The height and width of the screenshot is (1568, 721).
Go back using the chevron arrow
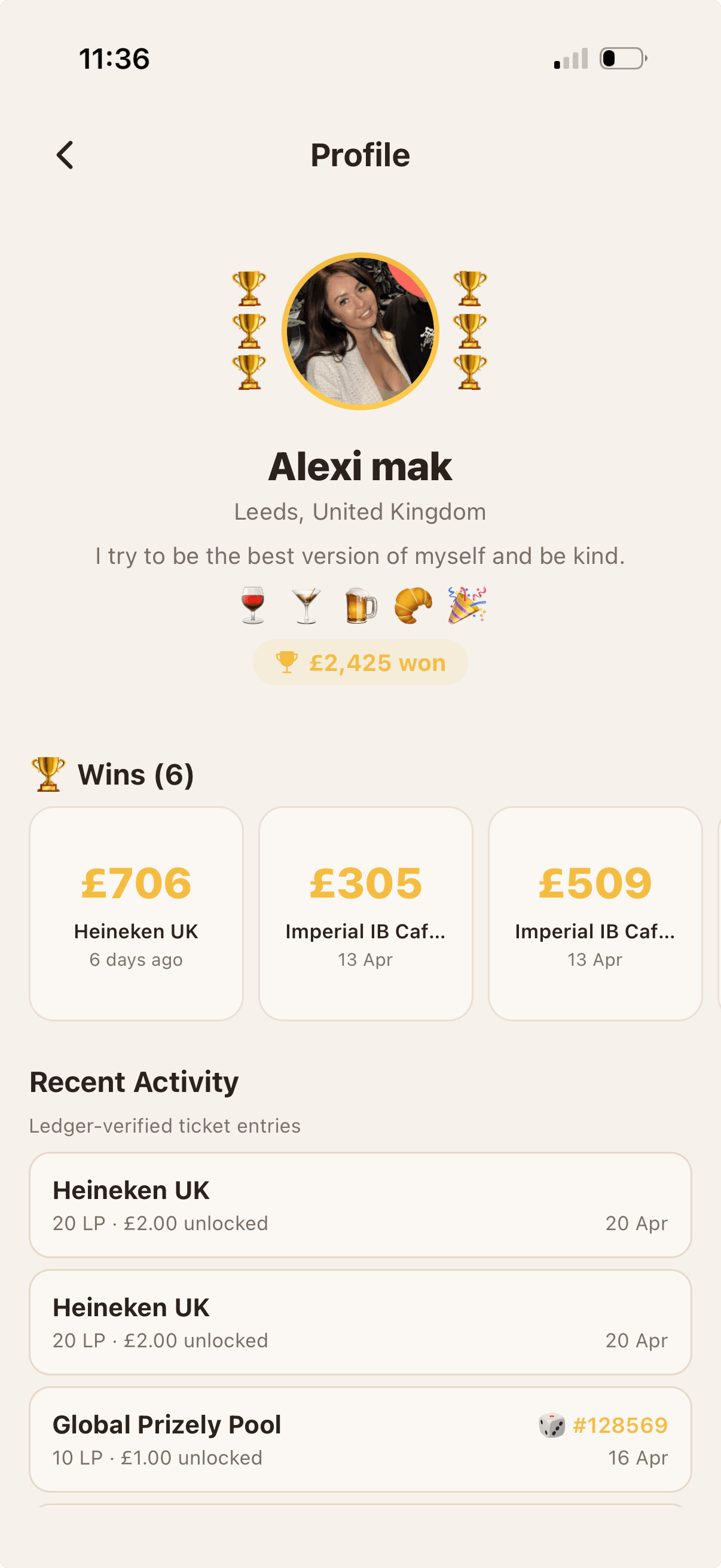click(x=65, y=155)
